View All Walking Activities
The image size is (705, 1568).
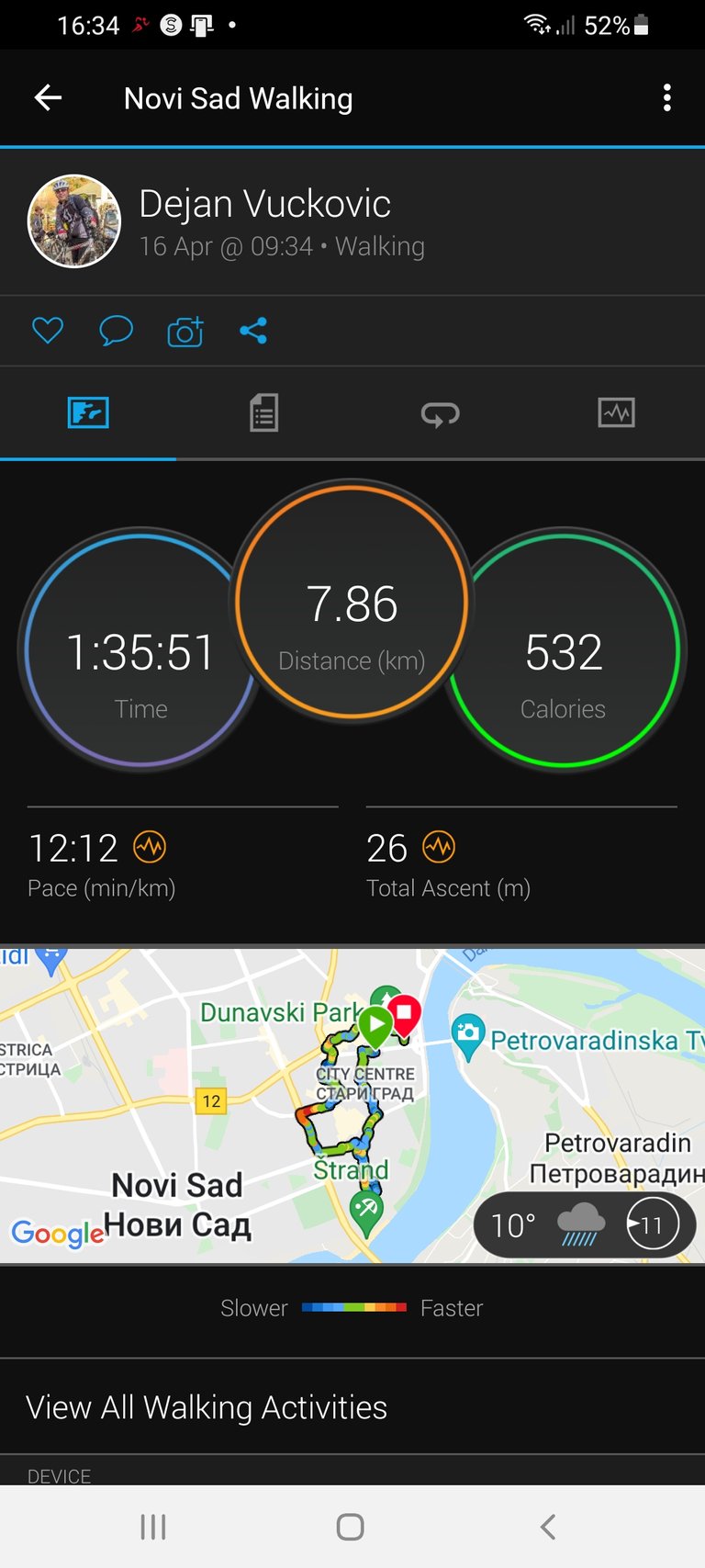[207, 1406]
